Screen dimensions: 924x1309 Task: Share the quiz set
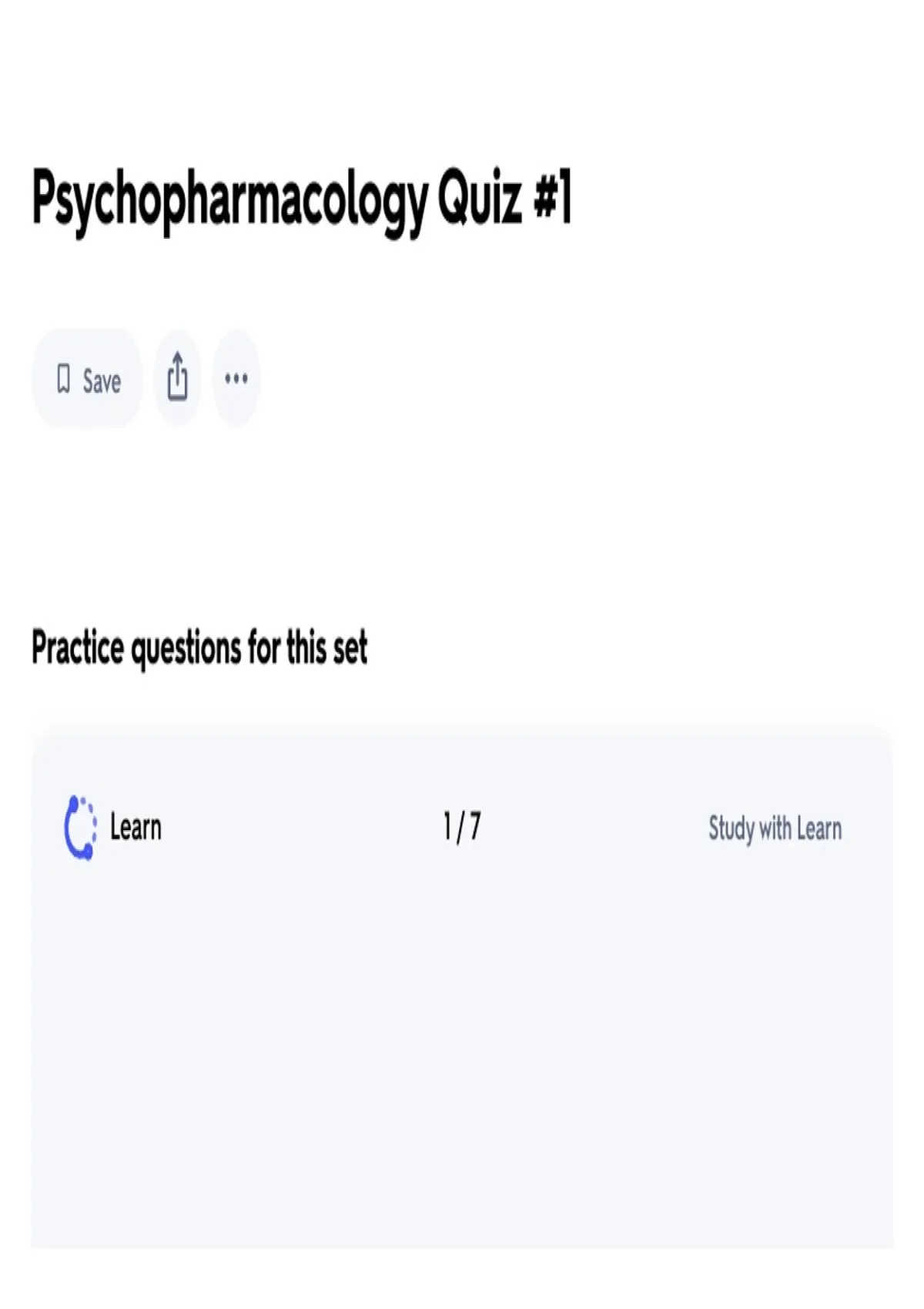[x=177, y=378]
